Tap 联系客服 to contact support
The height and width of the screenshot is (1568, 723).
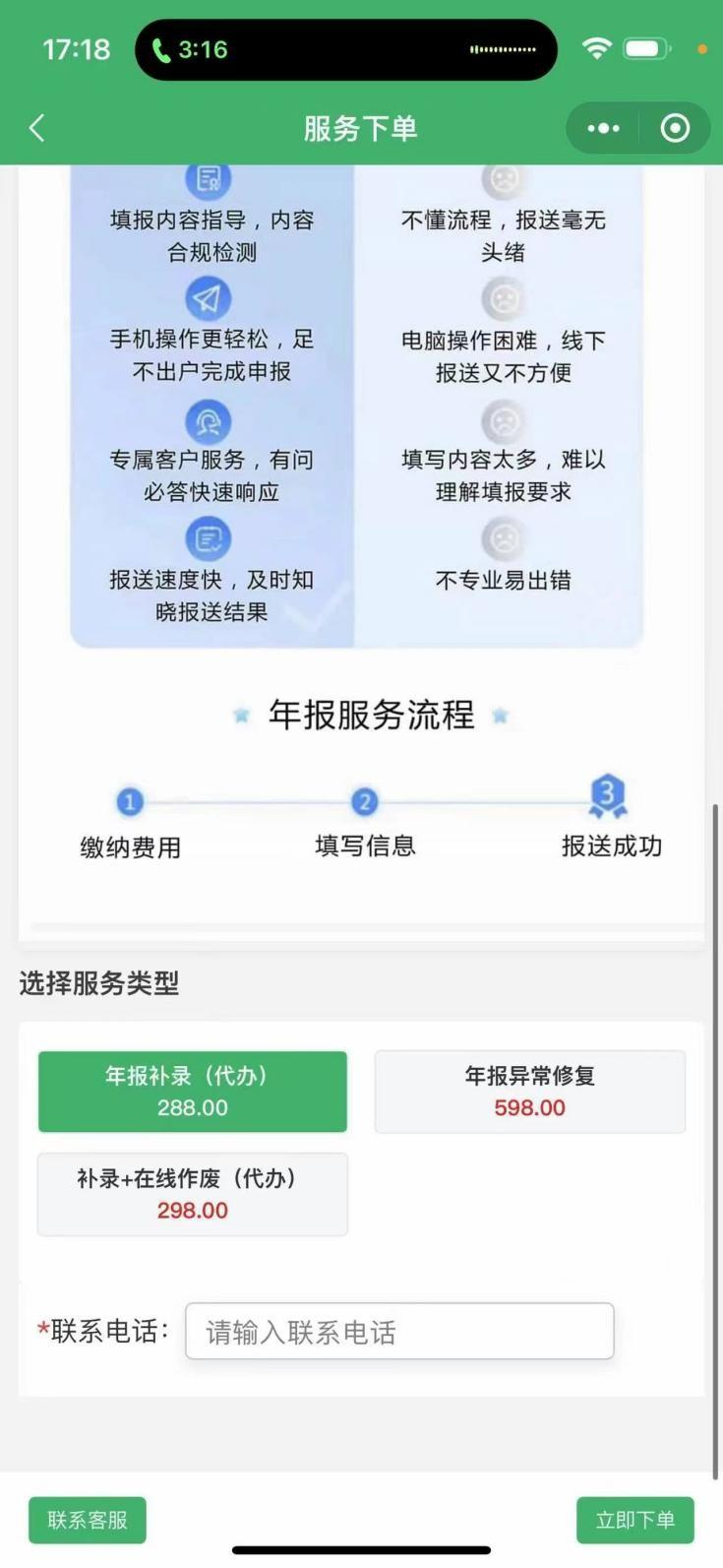pos(88,1520)
